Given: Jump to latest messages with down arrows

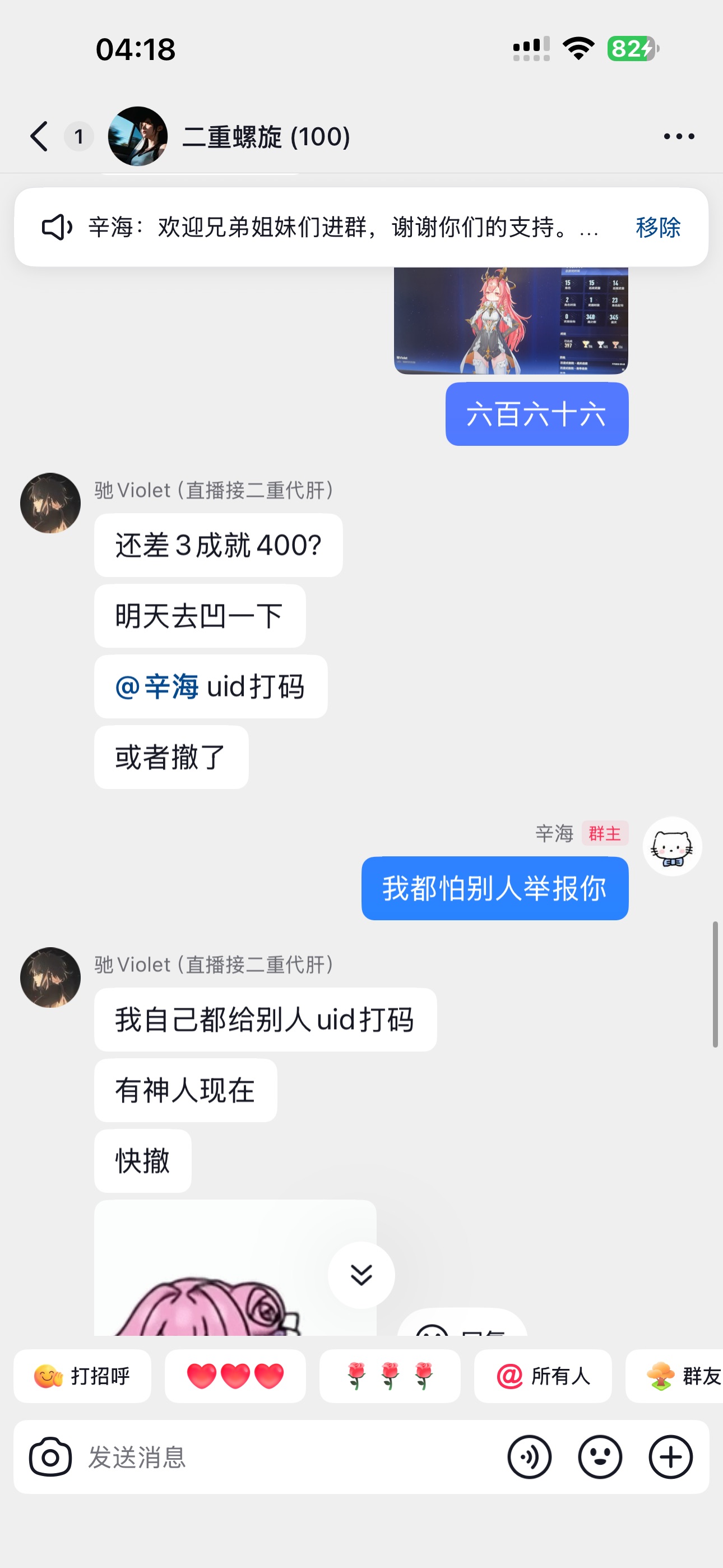Looking at the screenshot, I should pos(361,1274).
